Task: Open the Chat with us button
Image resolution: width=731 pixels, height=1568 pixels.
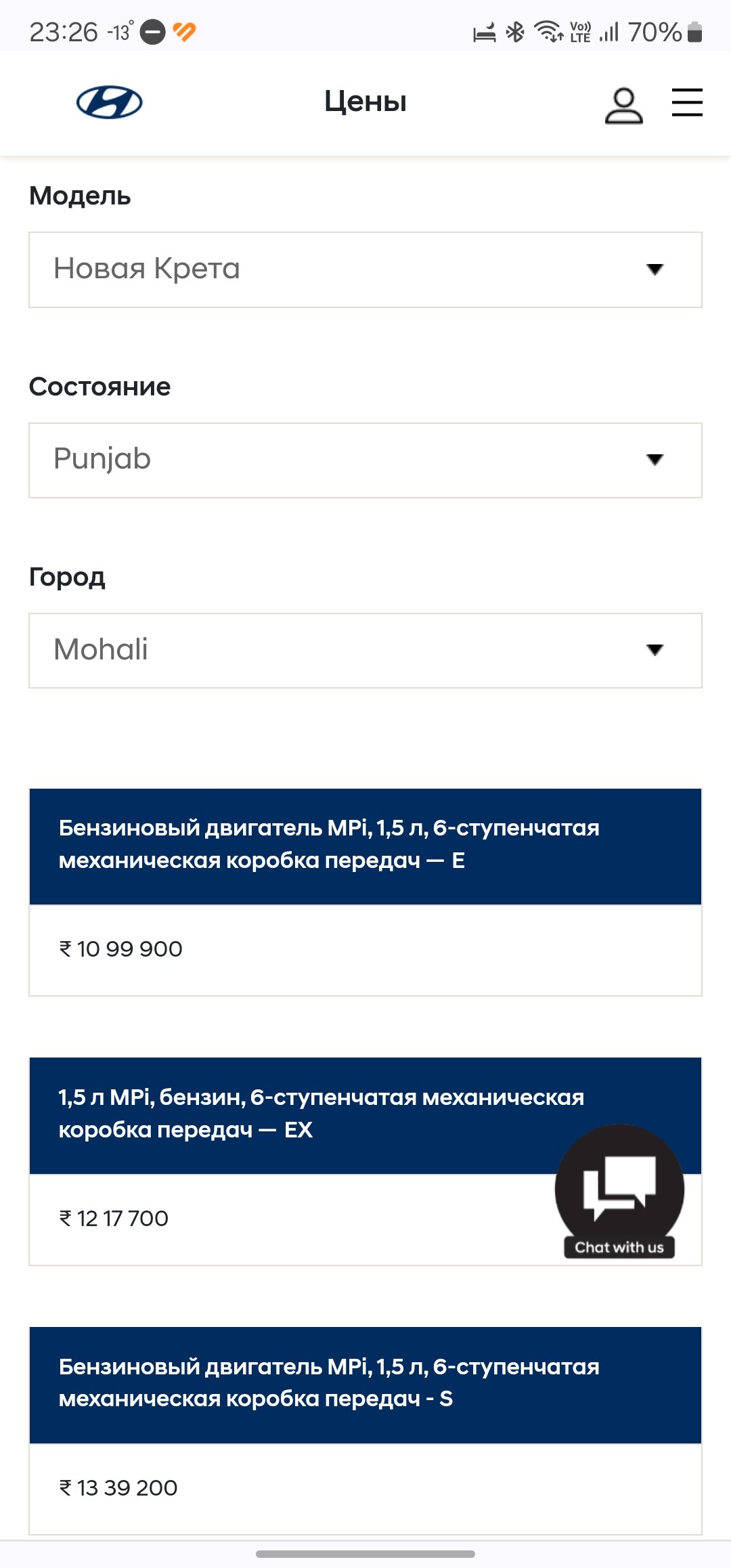Action: tap(619, 1192)
